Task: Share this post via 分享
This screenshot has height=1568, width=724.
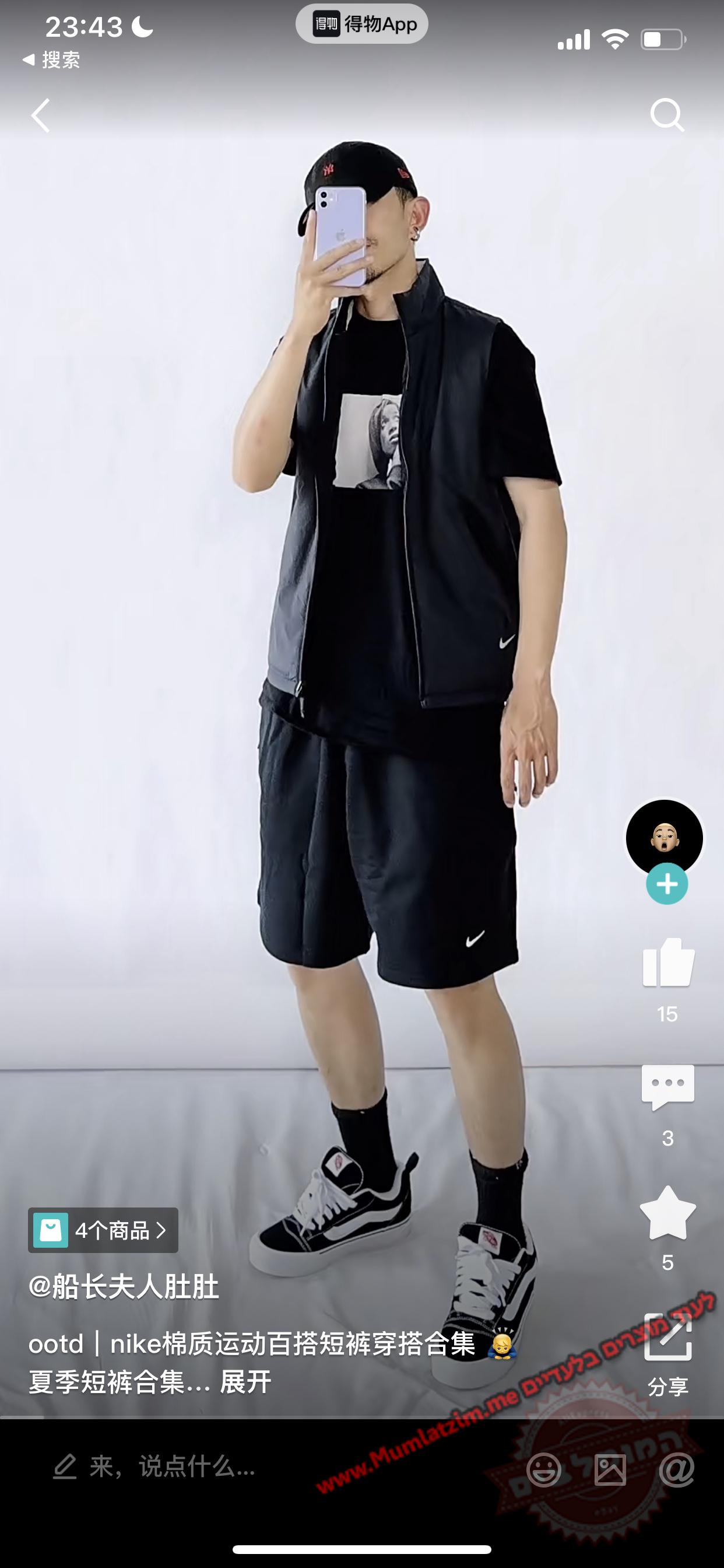Action: pos(667,1350)
